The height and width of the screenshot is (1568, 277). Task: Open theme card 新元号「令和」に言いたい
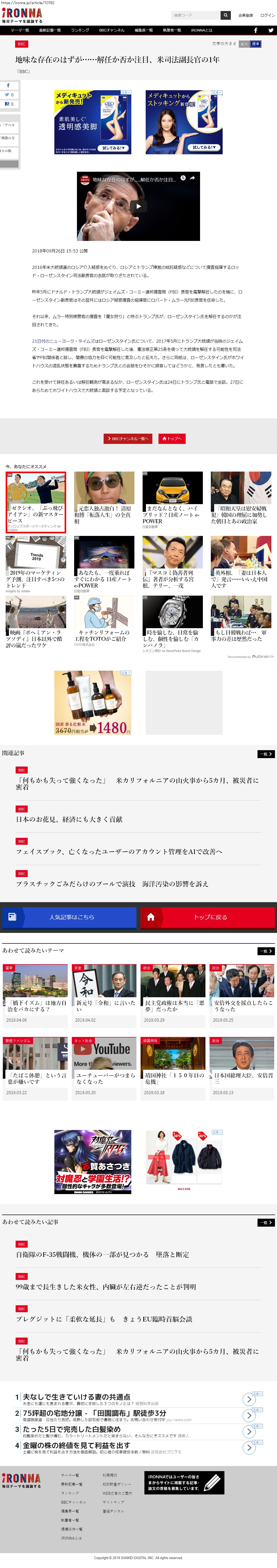coord(104,1005)
